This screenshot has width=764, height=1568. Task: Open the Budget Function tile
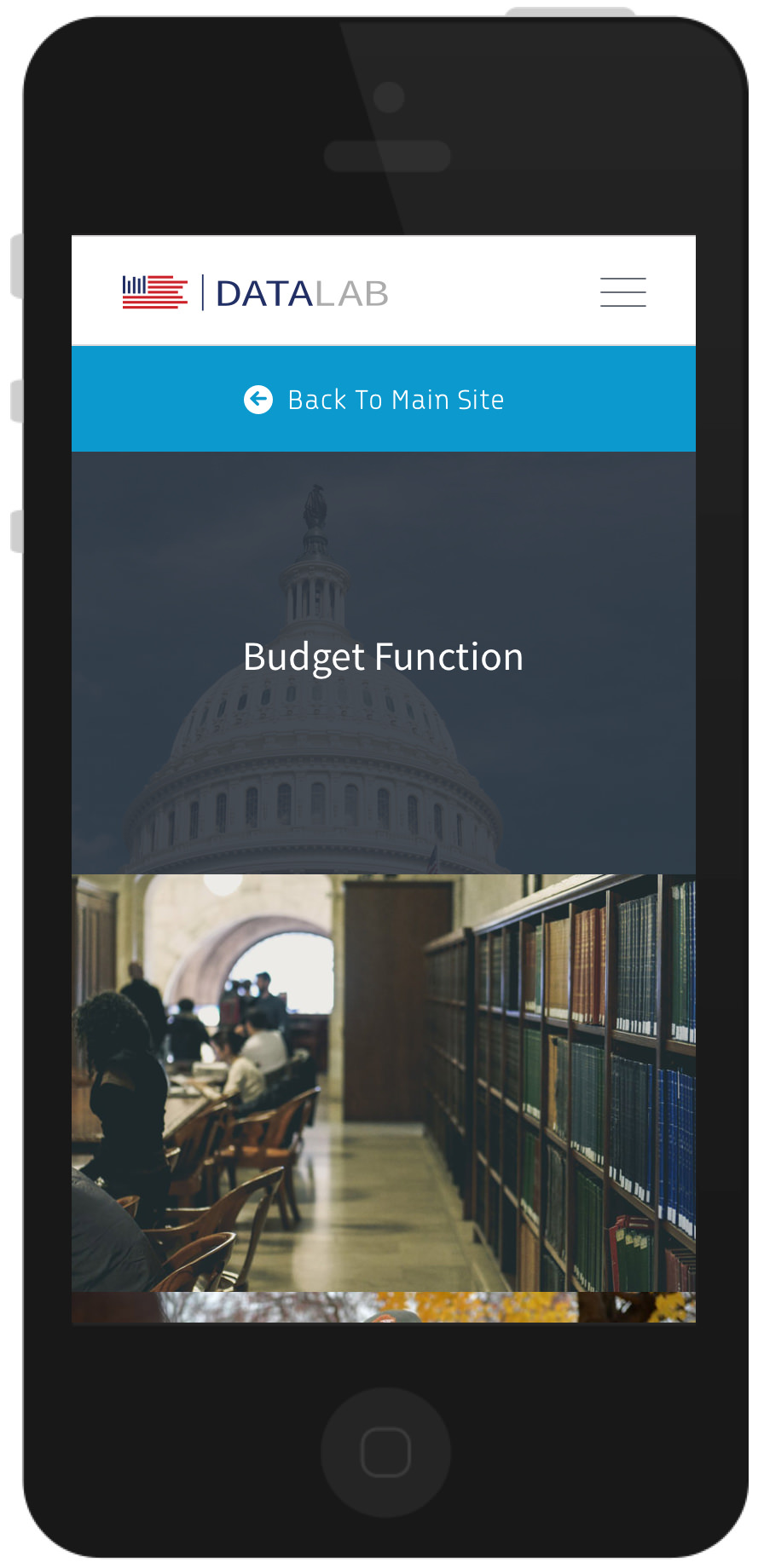pyautogui.click(x=383, y=658)
